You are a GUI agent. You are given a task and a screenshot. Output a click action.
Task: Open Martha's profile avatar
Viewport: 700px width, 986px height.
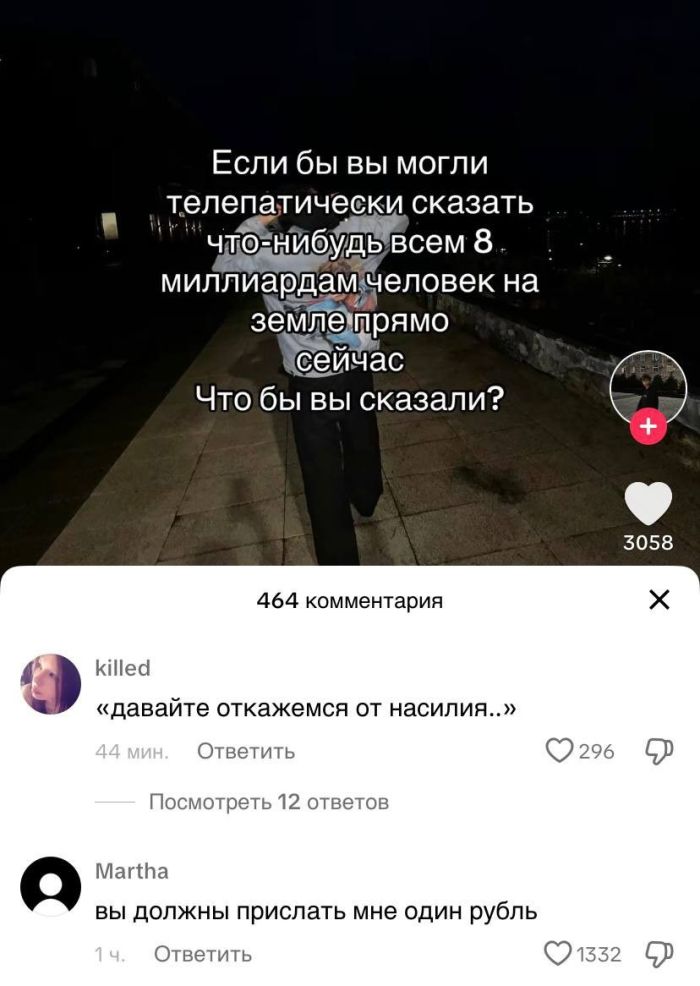point(50,887)
